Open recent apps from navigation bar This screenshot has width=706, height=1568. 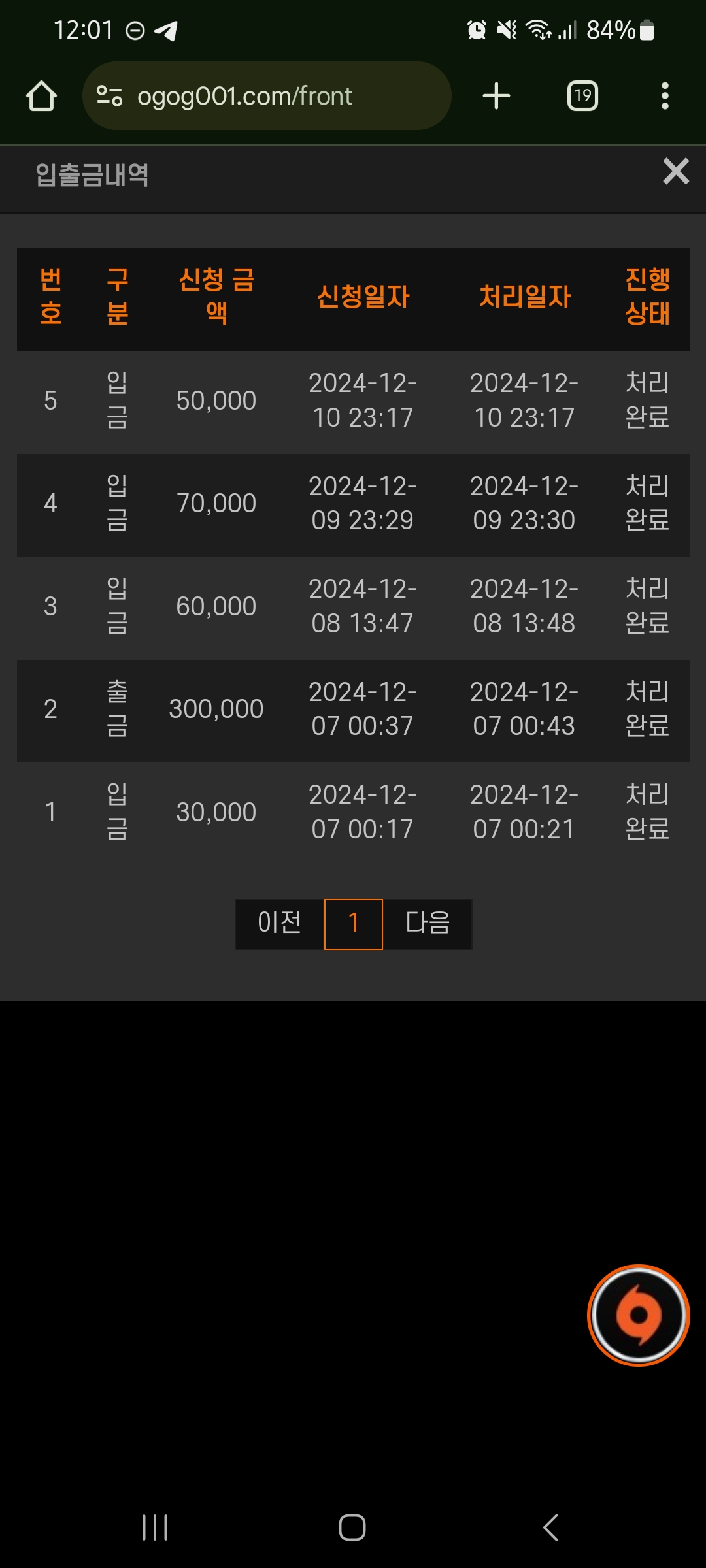point(155,1527)
